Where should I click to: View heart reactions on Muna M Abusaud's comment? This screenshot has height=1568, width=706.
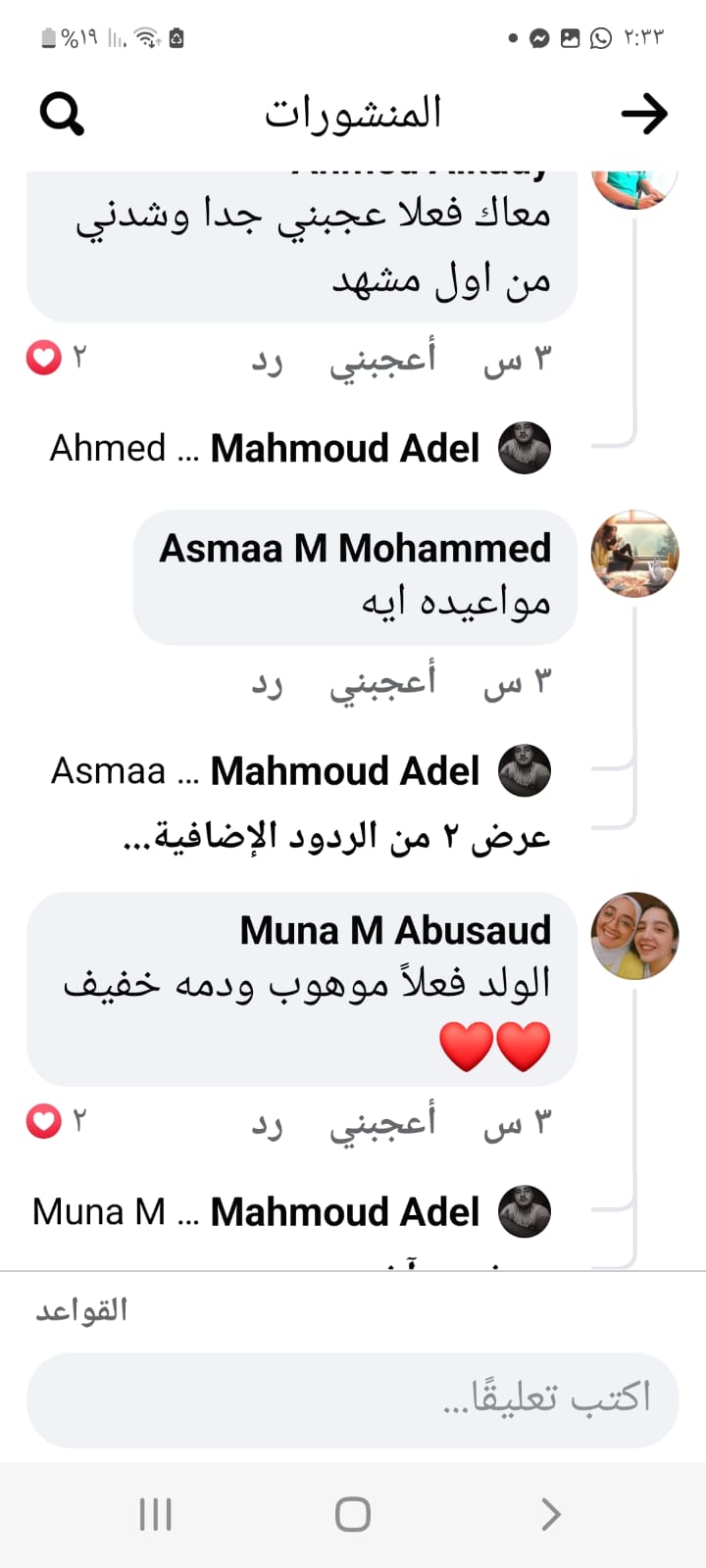[55, 1120]
